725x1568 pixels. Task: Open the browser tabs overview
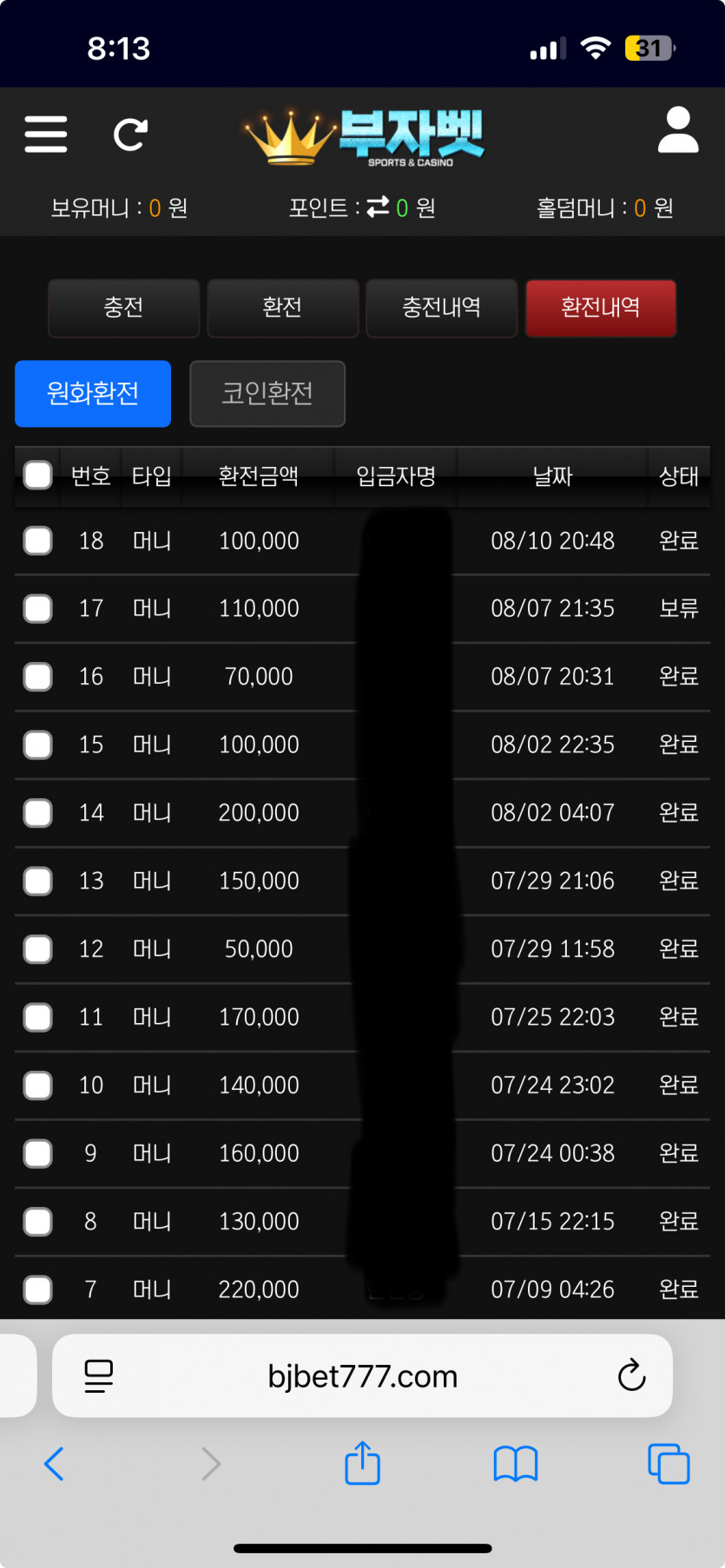point(669,1464)
